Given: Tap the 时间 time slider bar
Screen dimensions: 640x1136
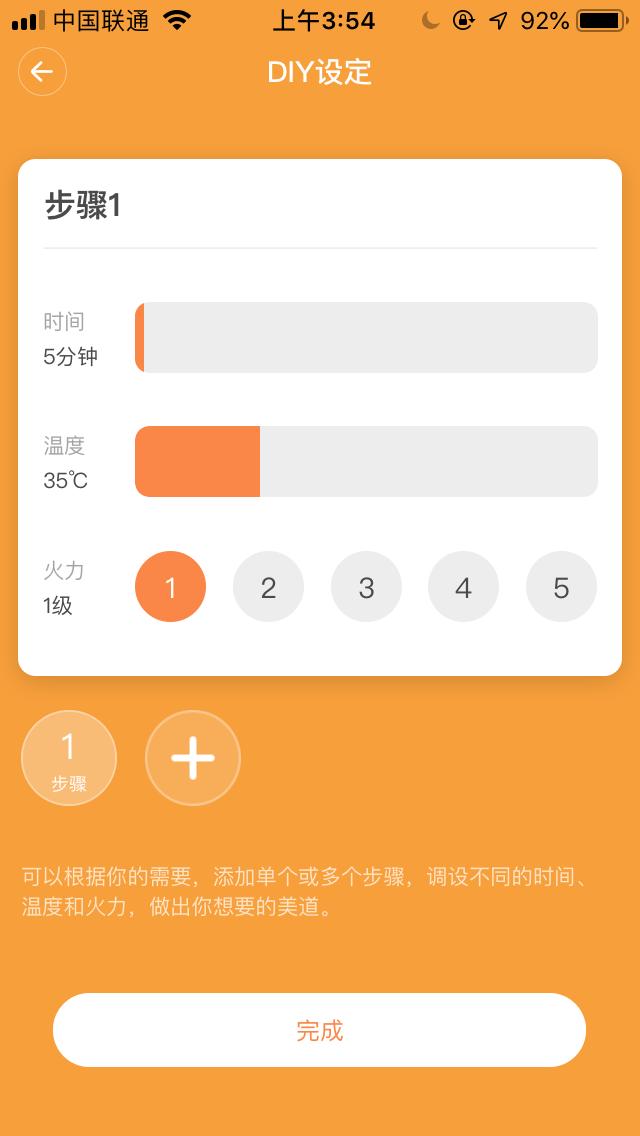Looking at the screenshot, I should (x=366, y=337).
